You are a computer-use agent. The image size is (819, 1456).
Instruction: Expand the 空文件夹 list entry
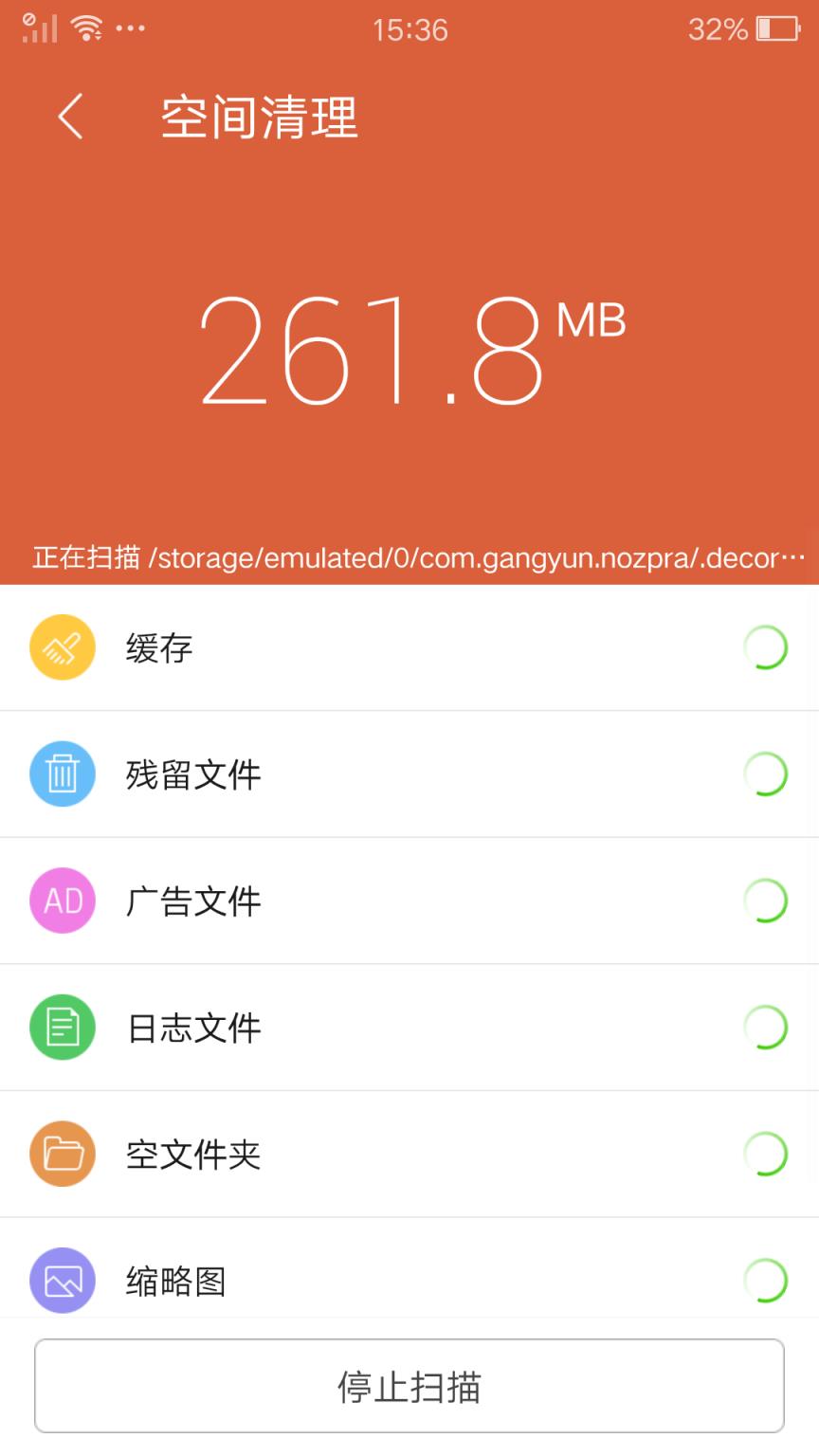[409, 1154]
